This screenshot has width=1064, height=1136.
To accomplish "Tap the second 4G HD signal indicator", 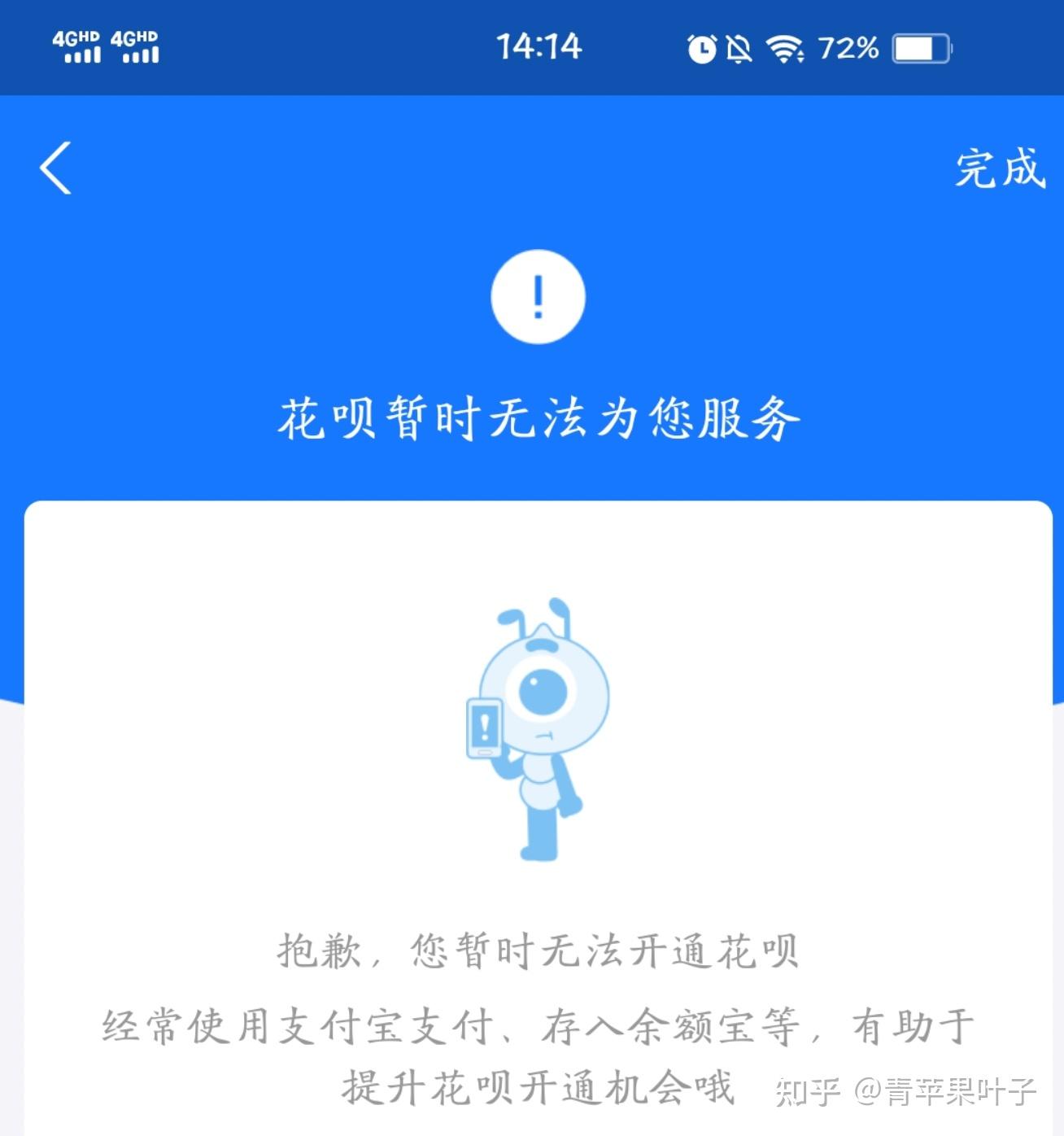I will coord(135,46).
